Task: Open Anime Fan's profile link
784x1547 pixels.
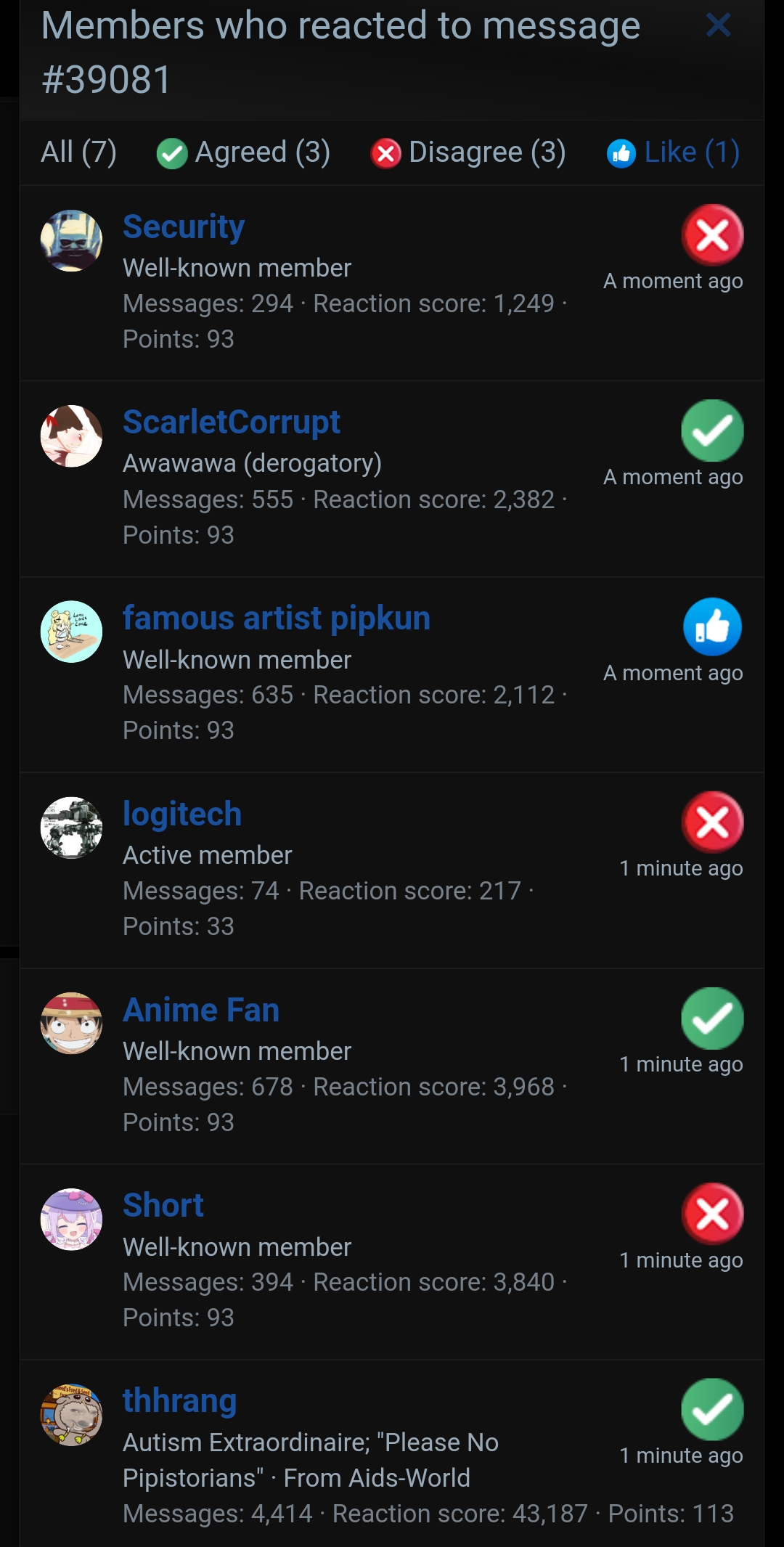Action: [x=201, y=1010]
